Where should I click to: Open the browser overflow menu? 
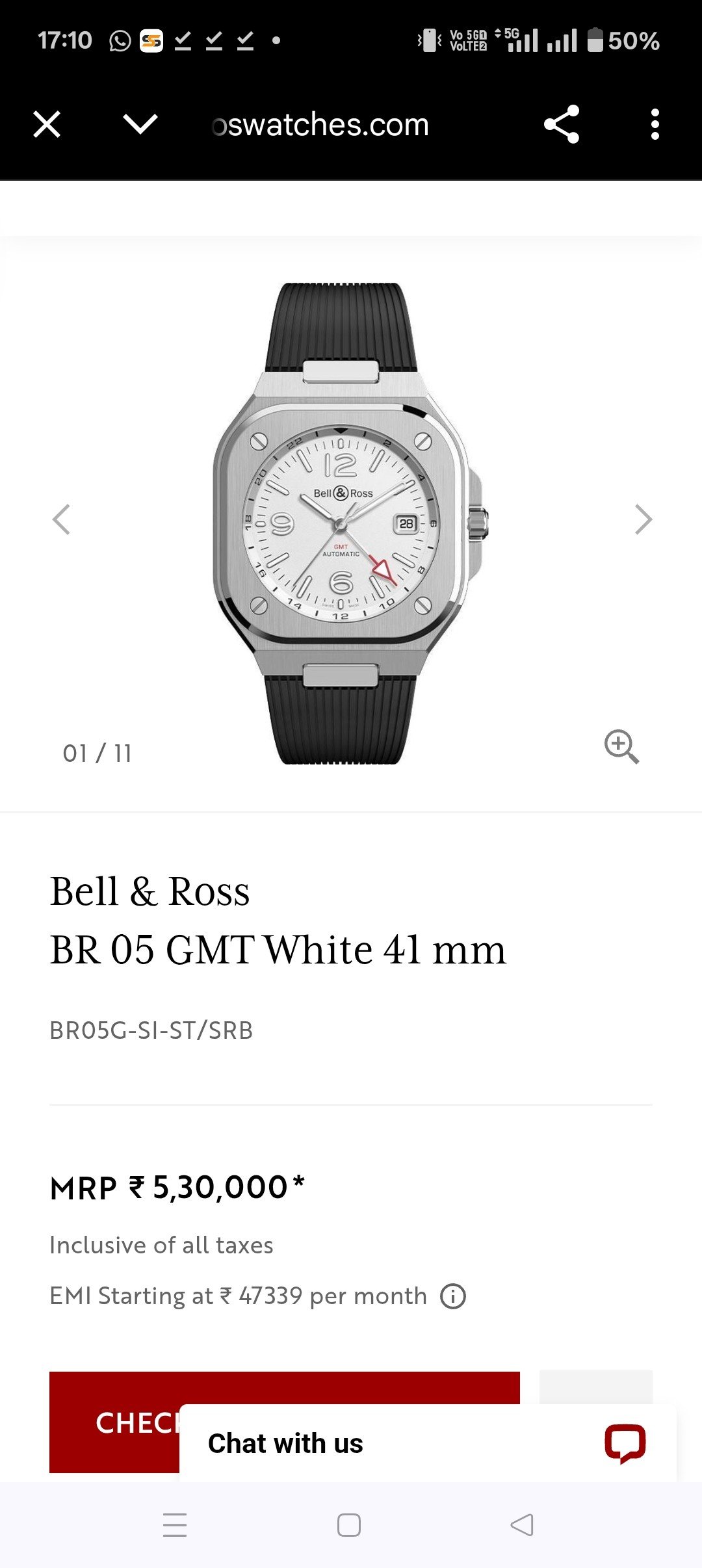click(655, 124)
